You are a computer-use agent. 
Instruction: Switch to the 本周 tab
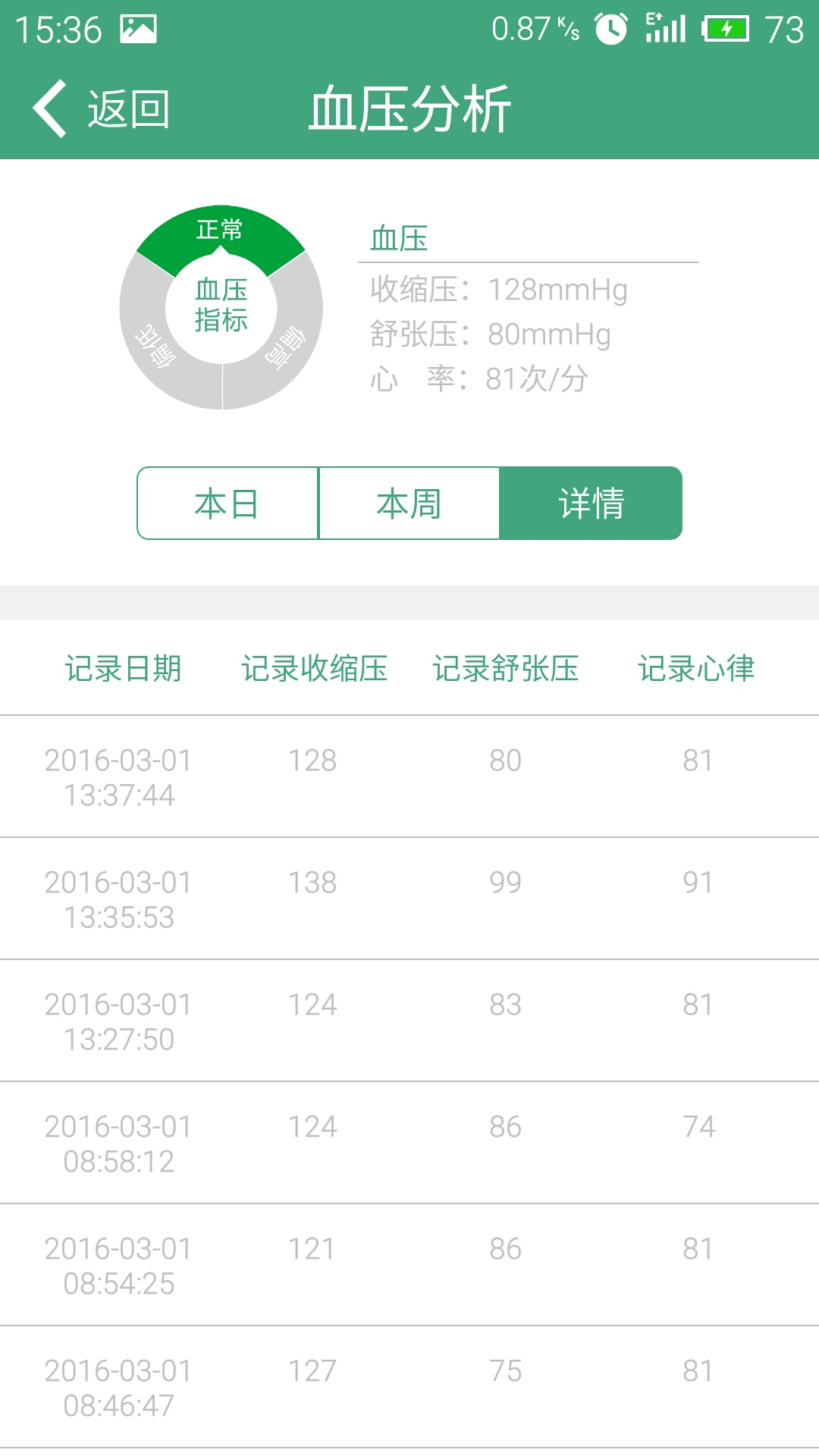coord(409,504)
